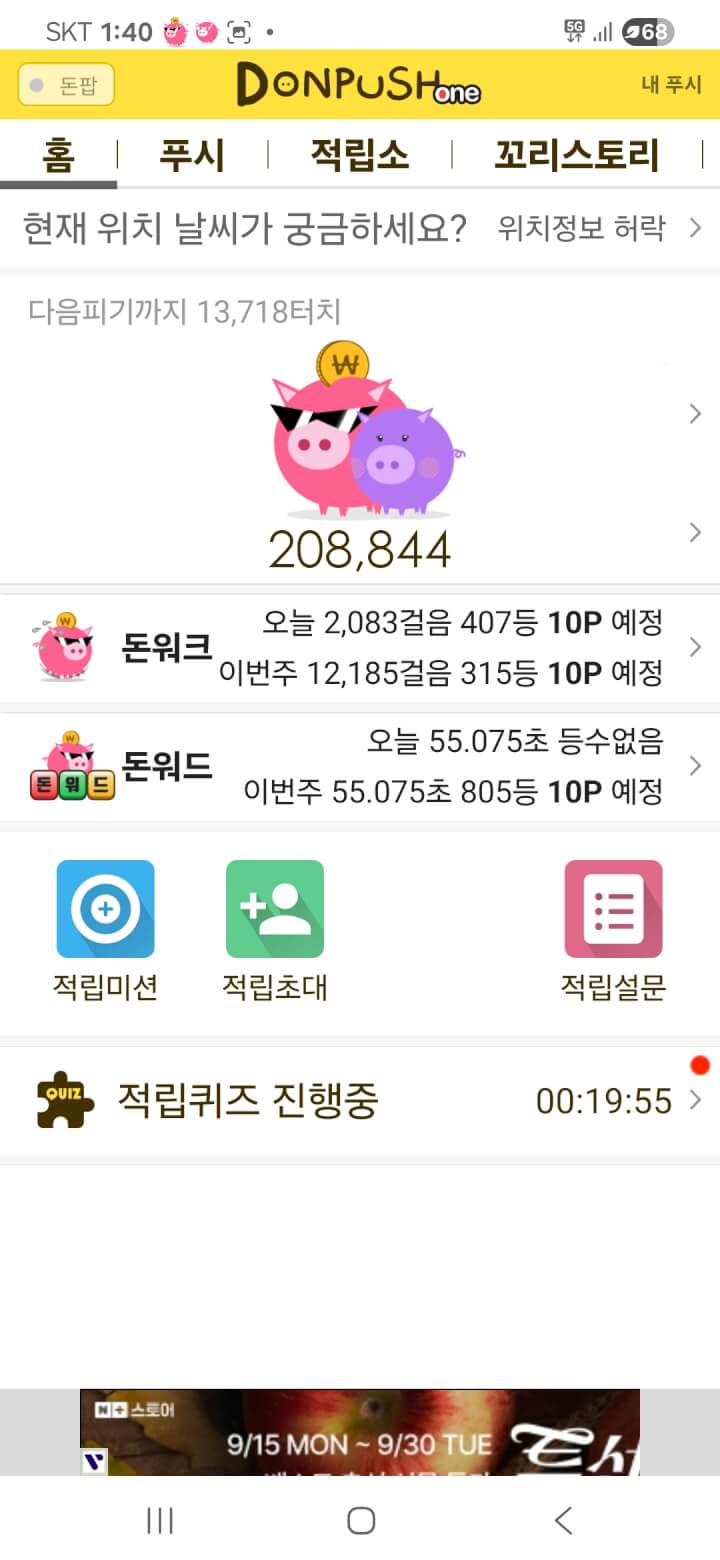
Task: Switch to the 적립소 tab
Action: coord(359,156)
